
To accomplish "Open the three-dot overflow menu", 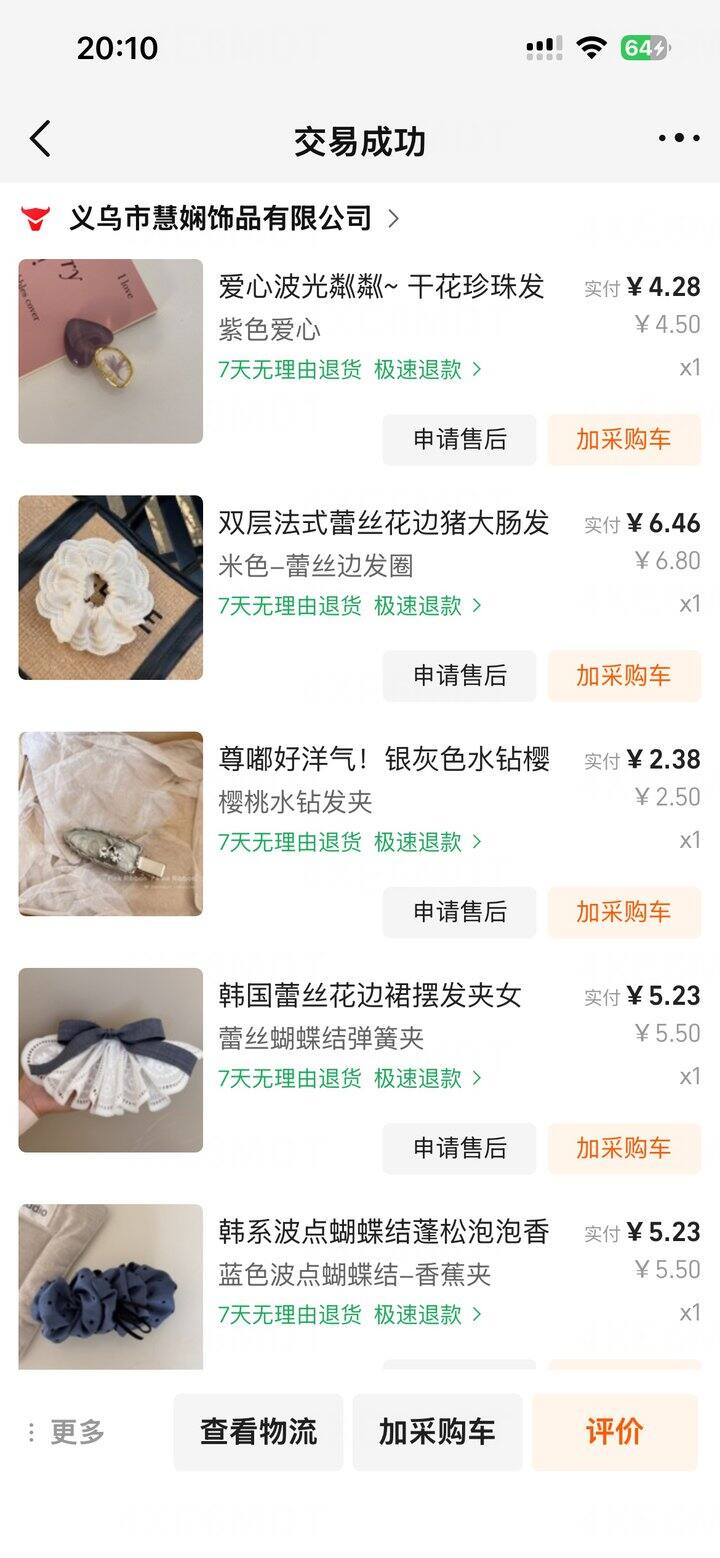I will point(679,139).
